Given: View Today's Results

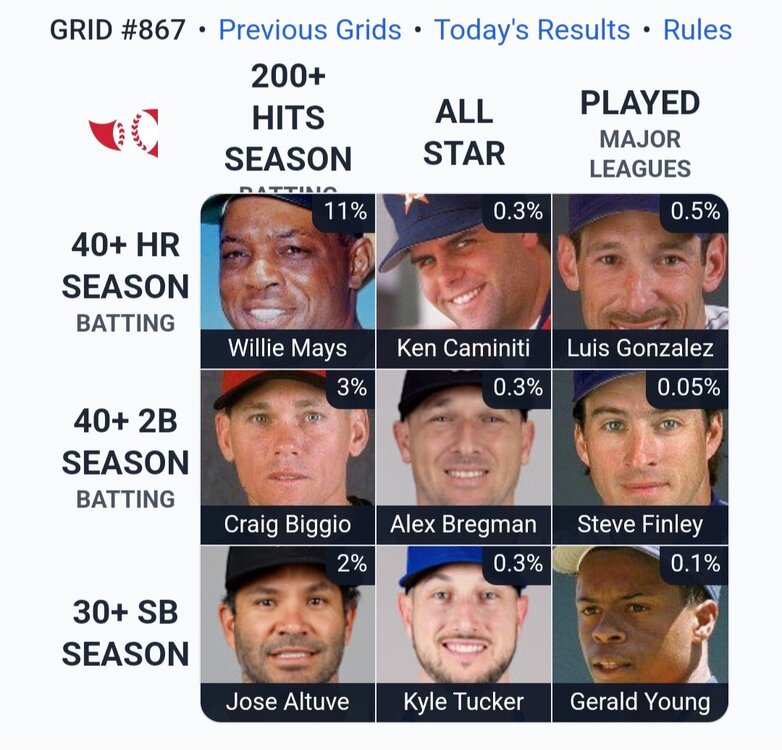Looking at the screenshot, I should coord(532,30).
